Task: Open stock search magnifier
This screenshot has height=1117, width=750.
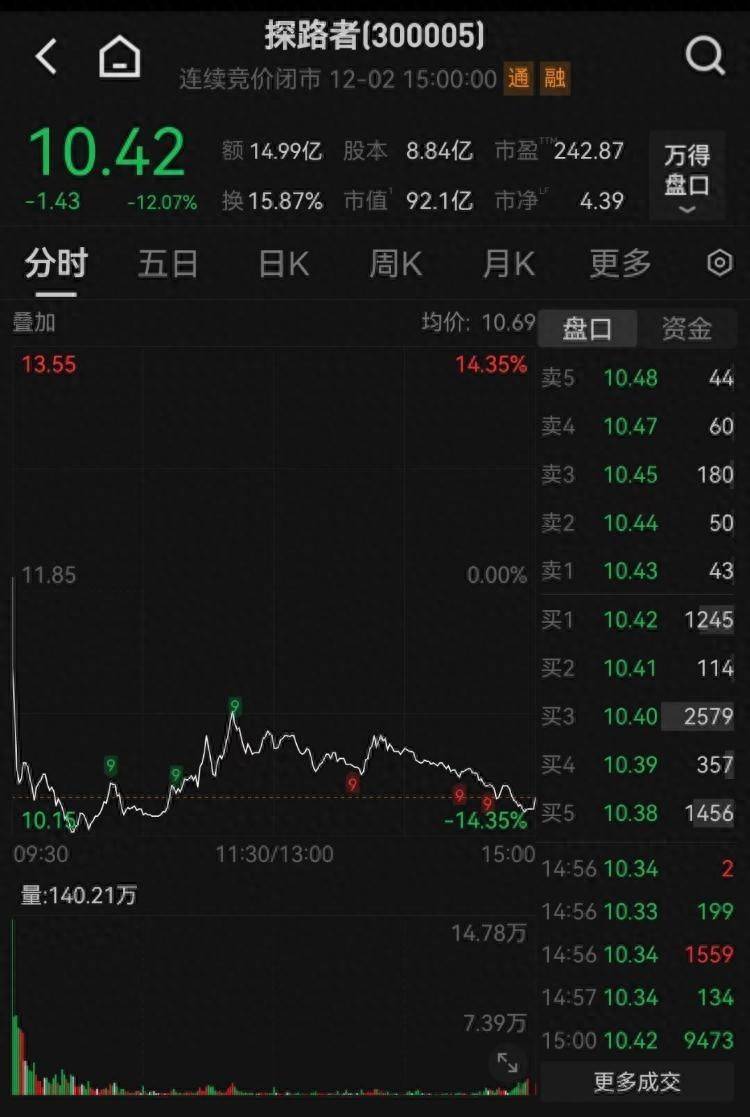Action: (x=705, y=57)
